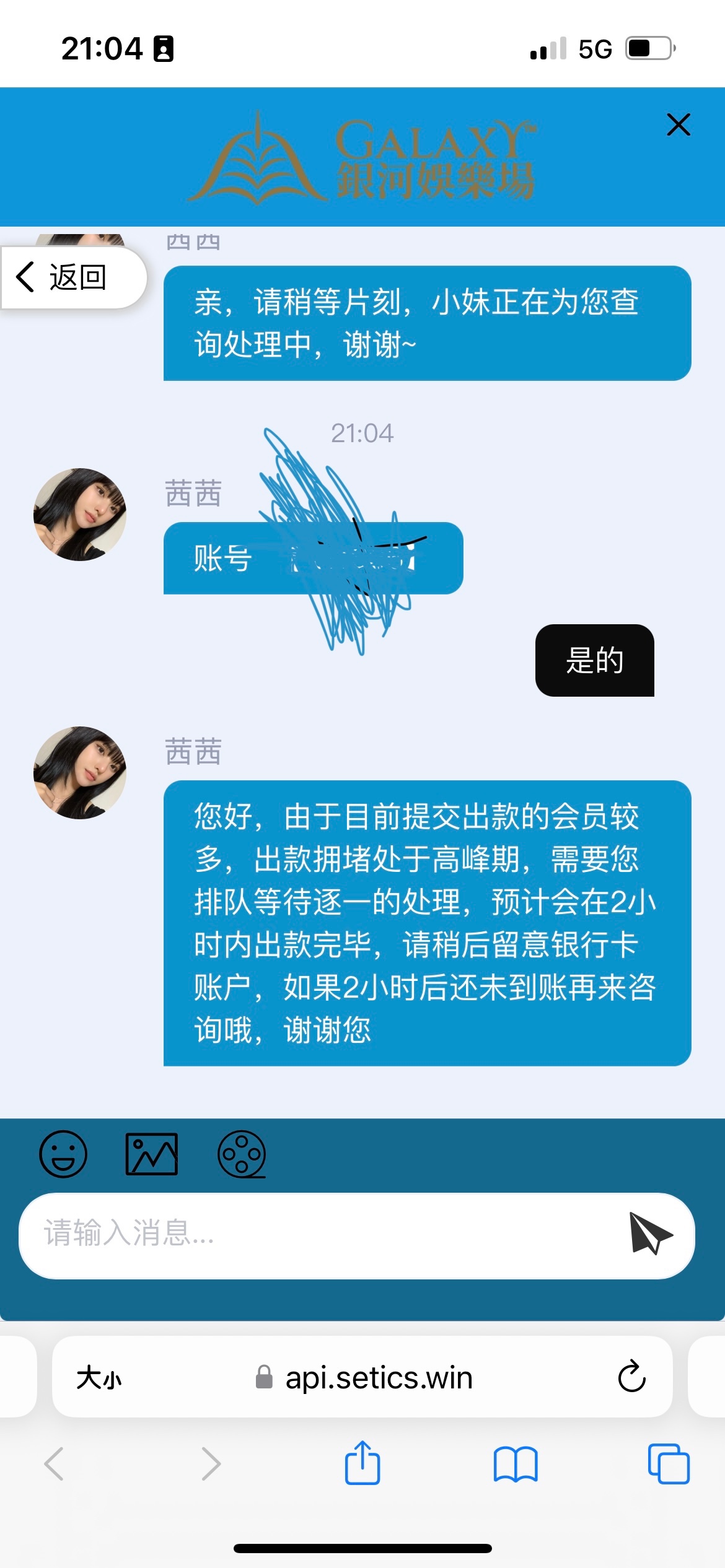The height and width of the screenshot is (1568, 725).
Task: Show all open Safari tabs
Action: [668, 1464]
